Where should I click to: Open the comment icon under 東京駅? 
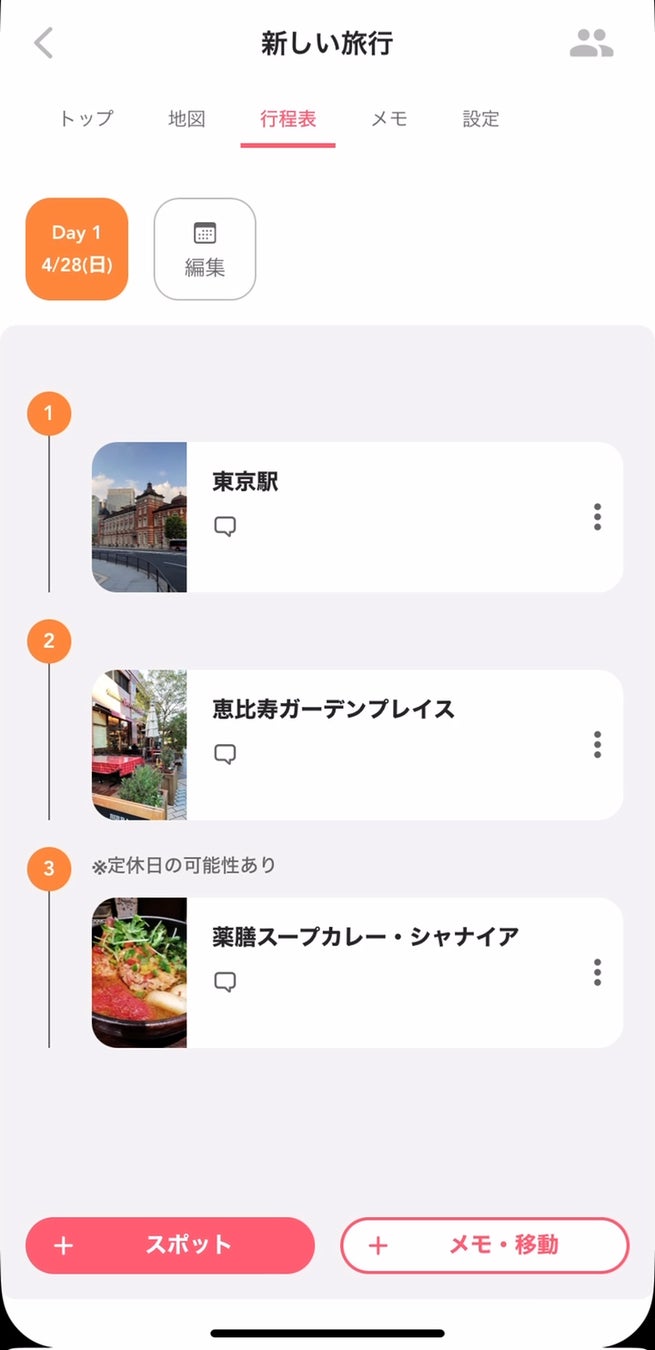(226, 527)
